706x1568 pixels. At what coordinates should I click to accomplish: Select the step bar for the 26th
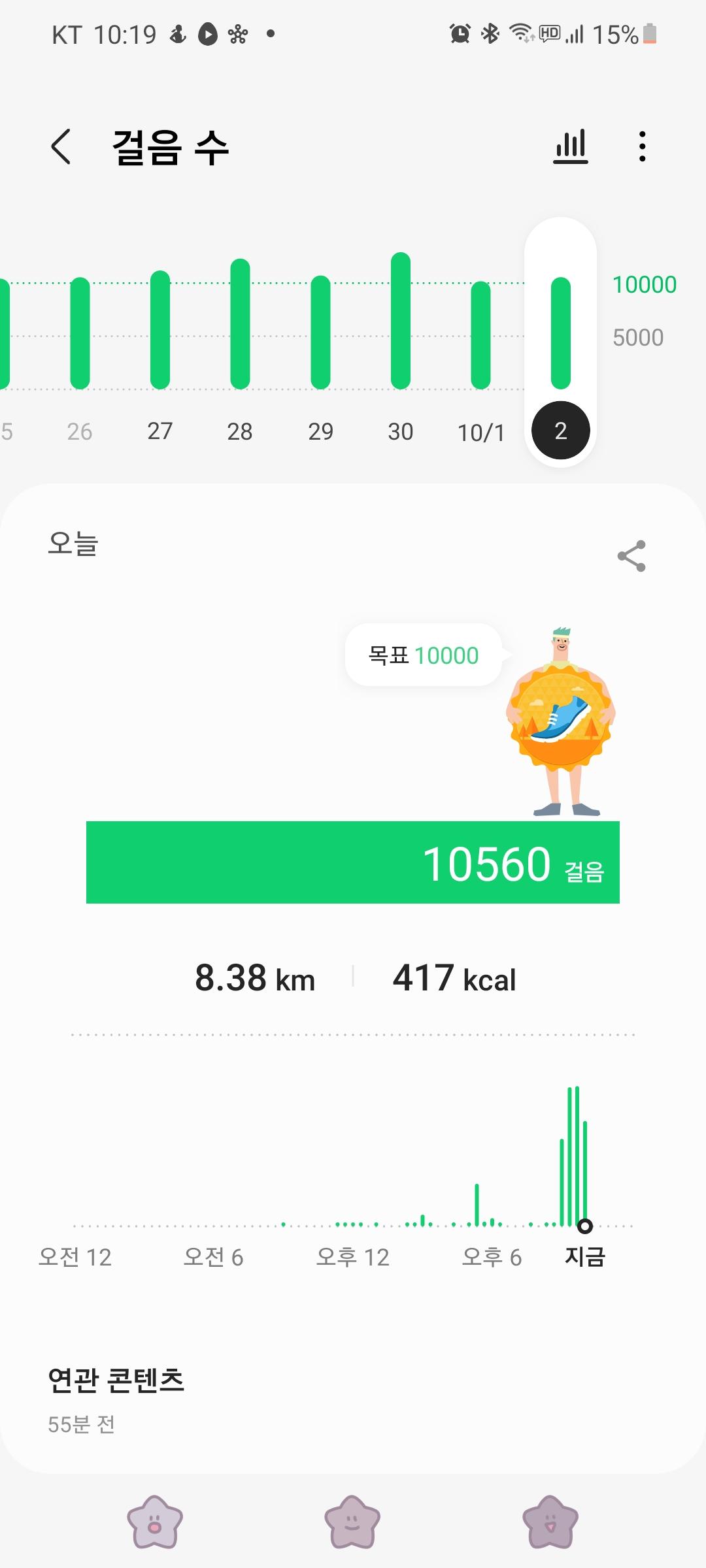pyautogui.click(x=80, y=333)
